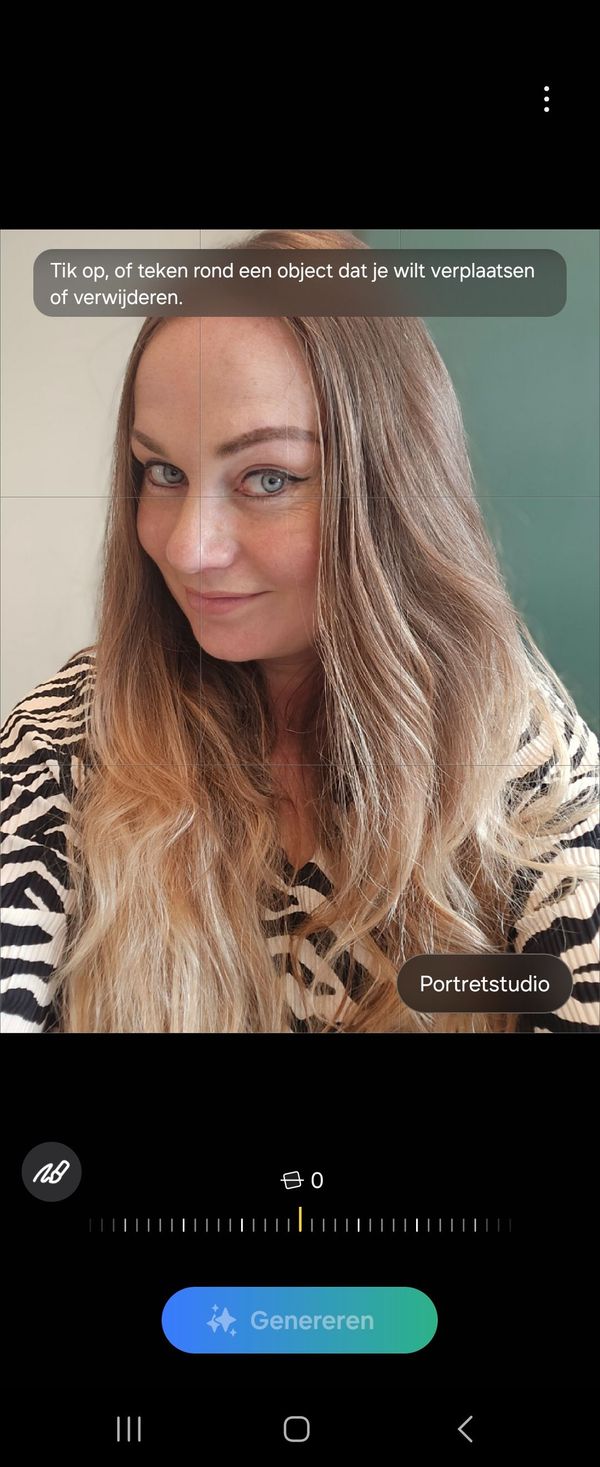Go back with the system back button
The height and width of the screenshot is (1467, 600).
465,1429
